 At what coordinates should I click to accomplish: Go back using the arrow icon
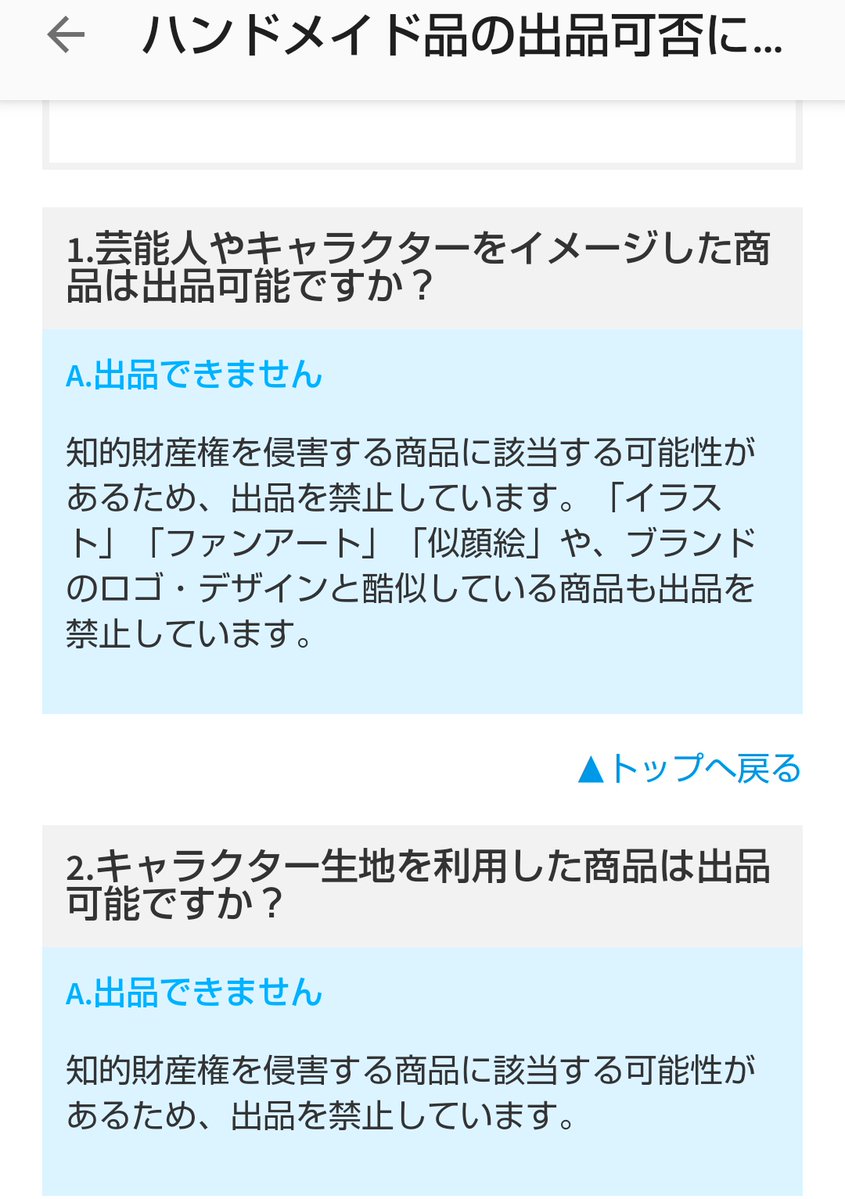[66, 36]
